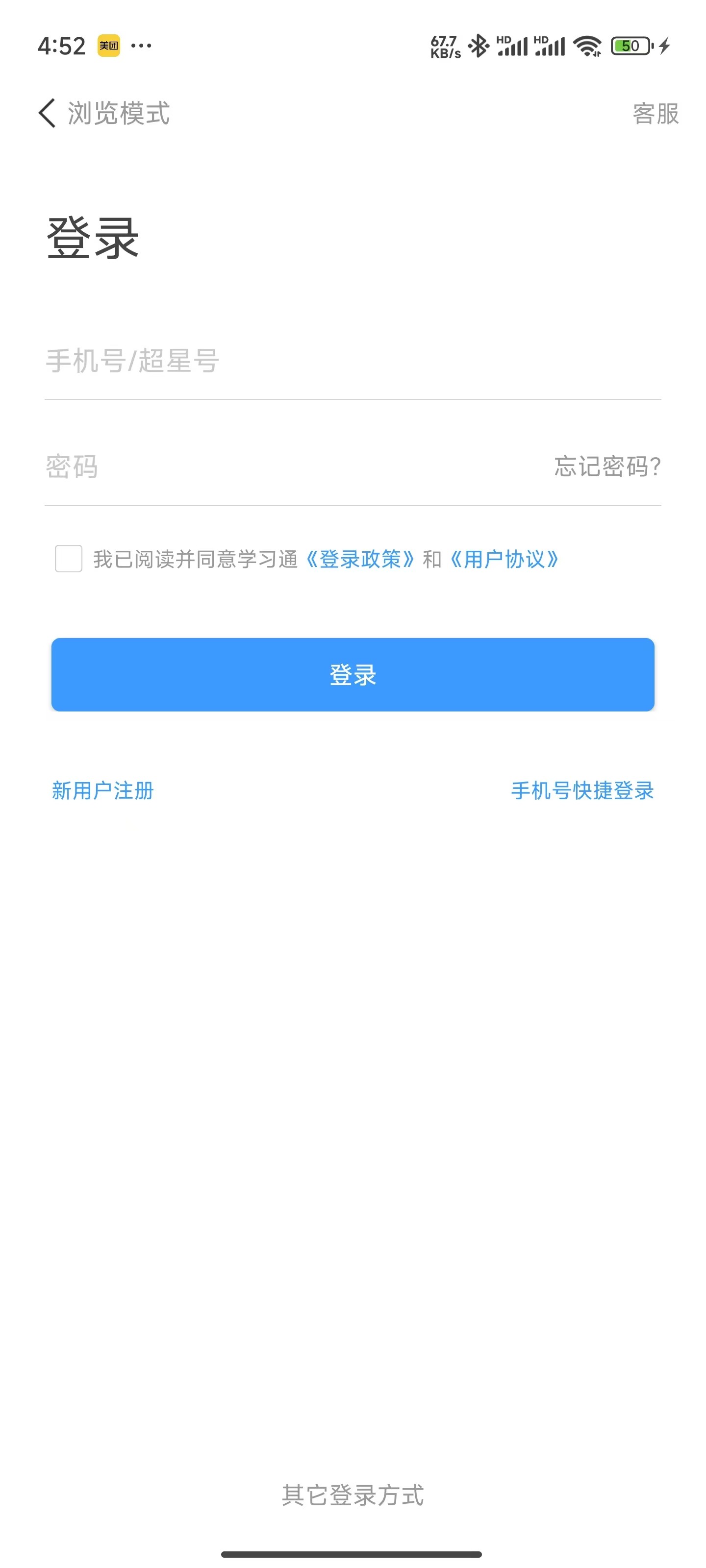Focus the 密码 password field

pos(274,467)
